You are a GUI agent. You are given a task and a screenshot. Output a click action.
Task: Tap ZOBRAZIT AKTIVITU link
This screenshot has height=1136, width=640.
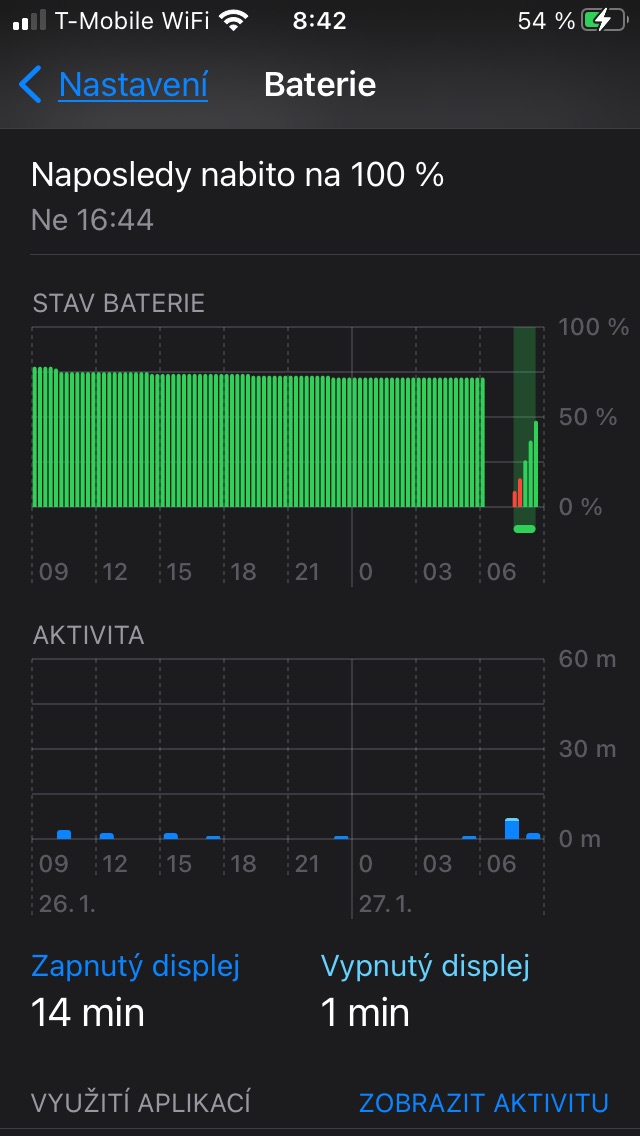click(484, 1103)
